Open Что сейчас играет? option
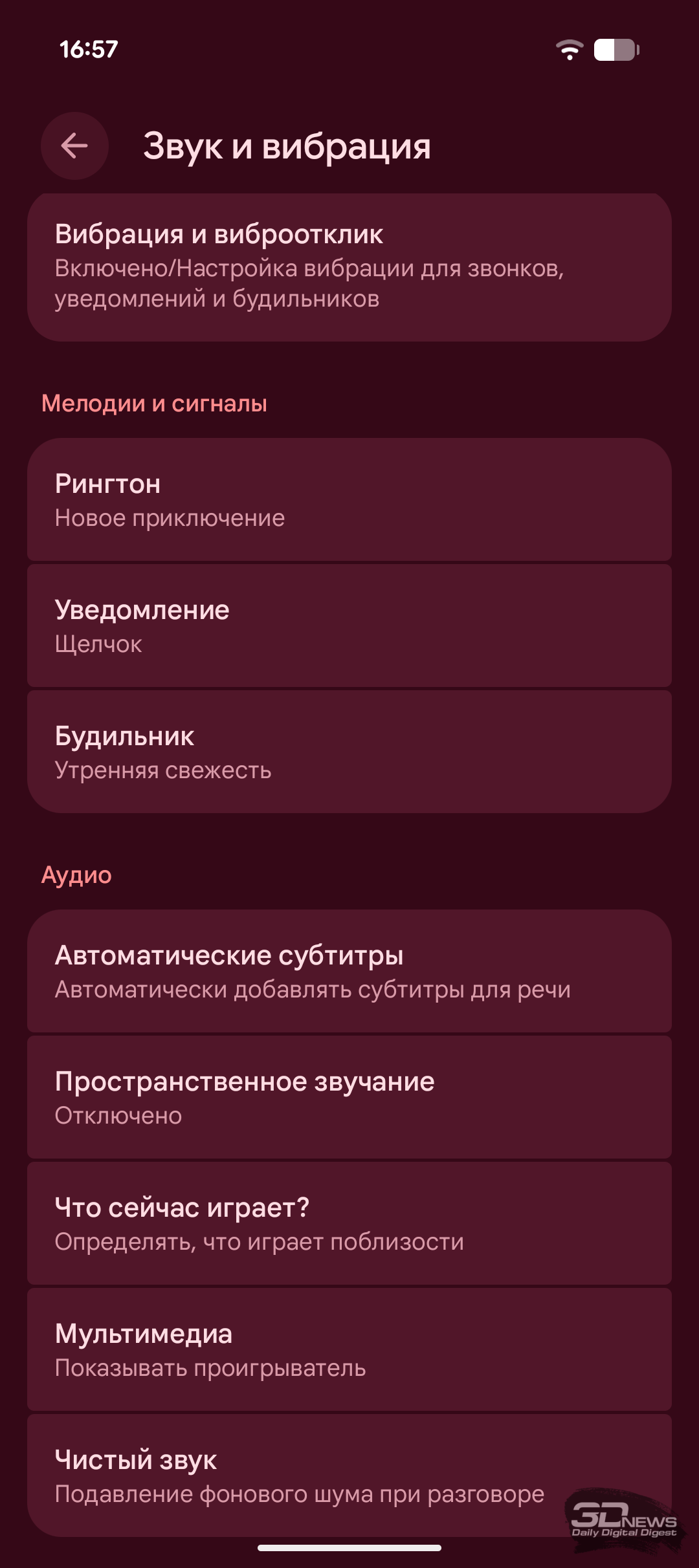This screenshot has width=699, height=1568. point(349,1223)
